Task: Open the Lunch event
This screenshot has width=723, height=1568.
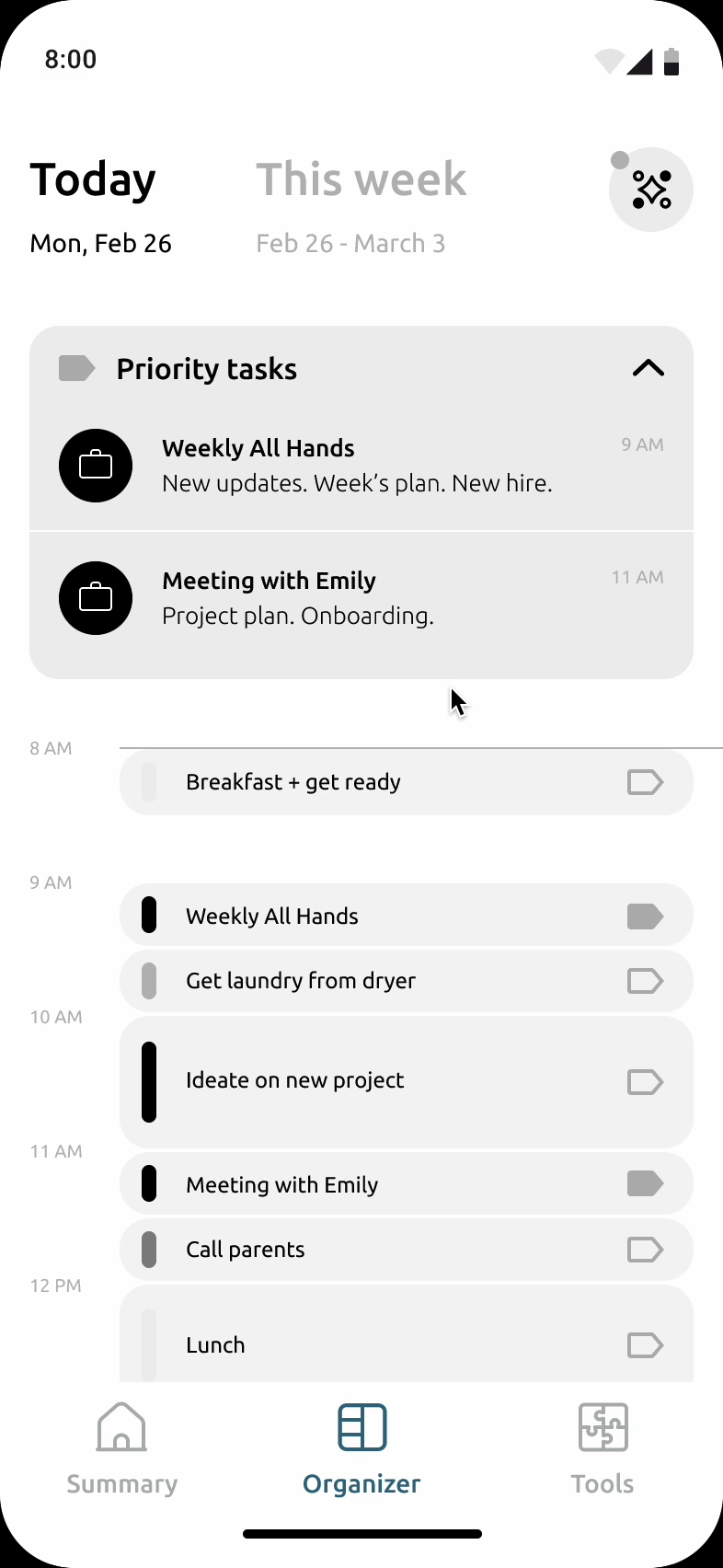Action: [x=407, y=1333]
